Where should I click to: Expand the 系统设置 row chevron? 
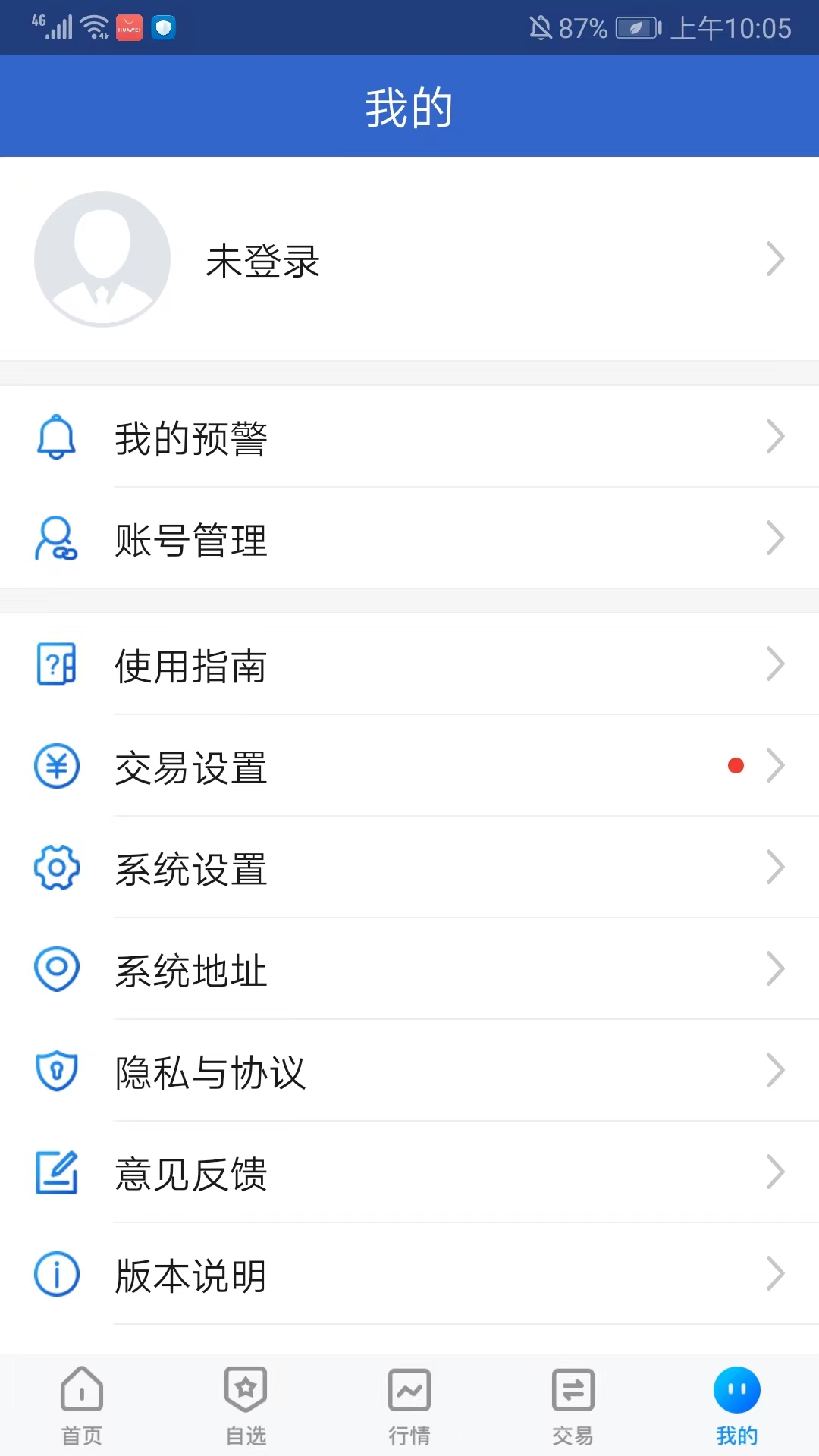pyautogui.click(x=776, y=867)
